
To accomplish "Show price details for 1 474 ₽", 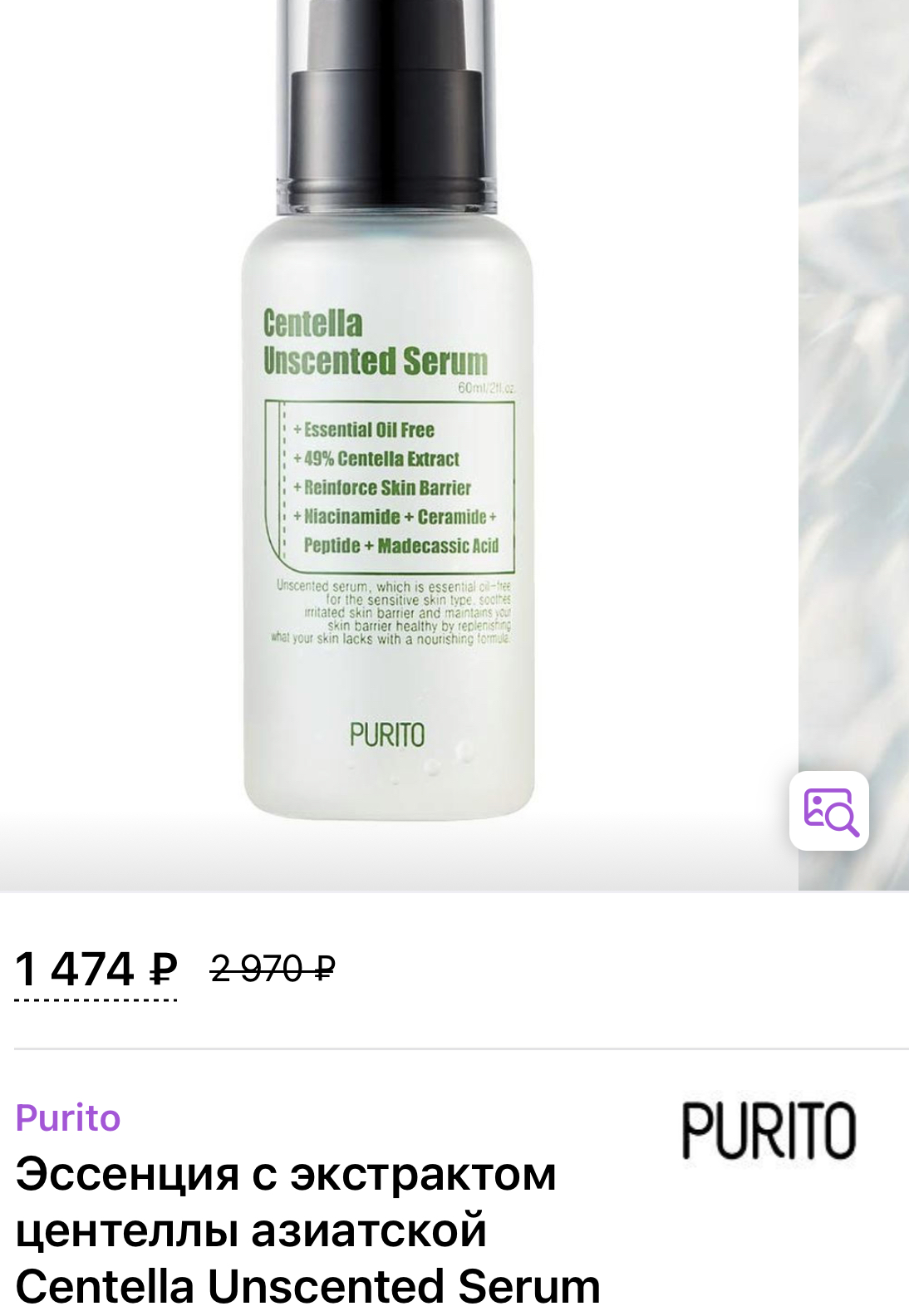I will pos(96,970).
